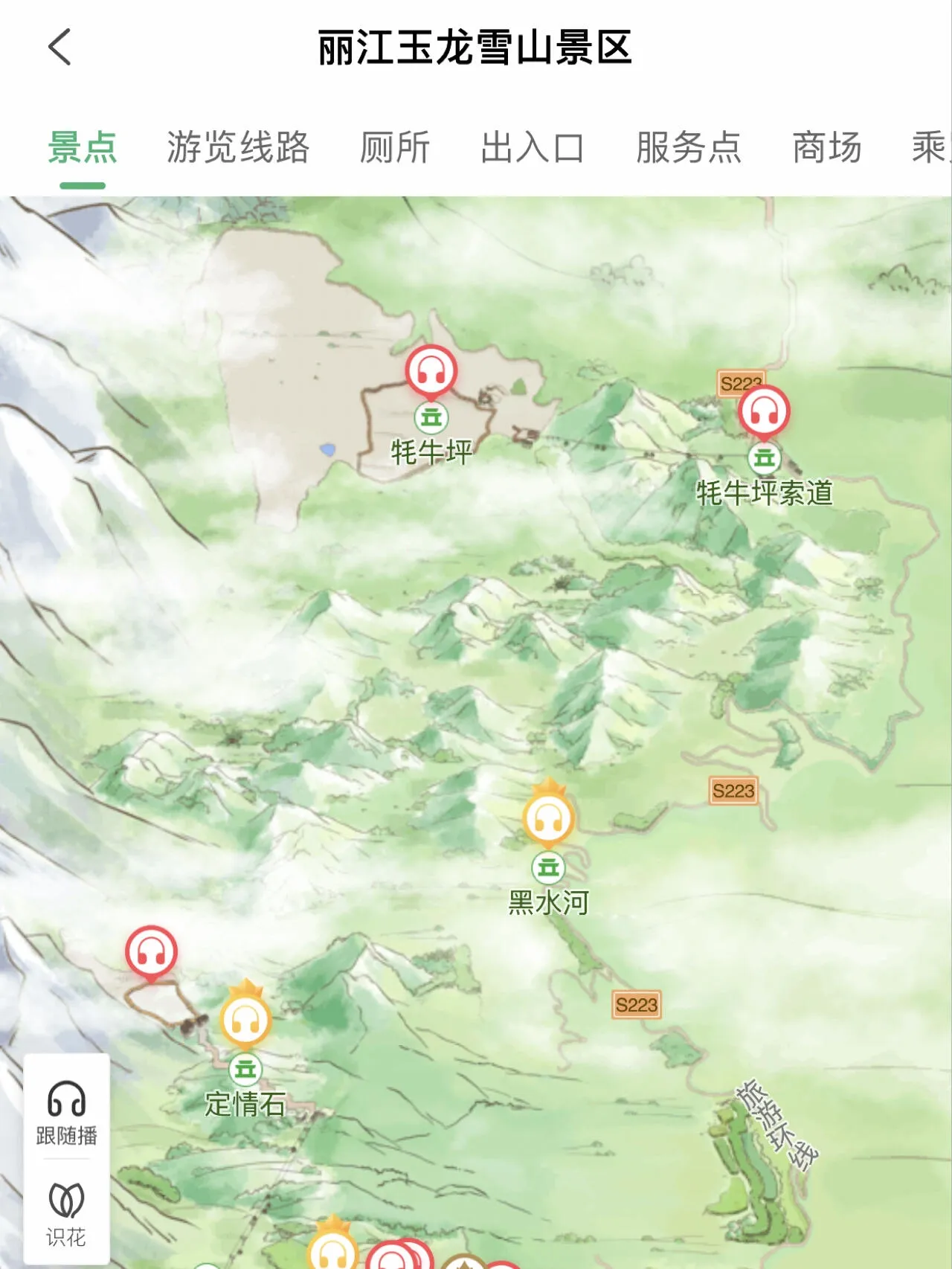952x1269 pixels.
Task: Play audio guide for 牦牛坪
Action: (431, 370)
